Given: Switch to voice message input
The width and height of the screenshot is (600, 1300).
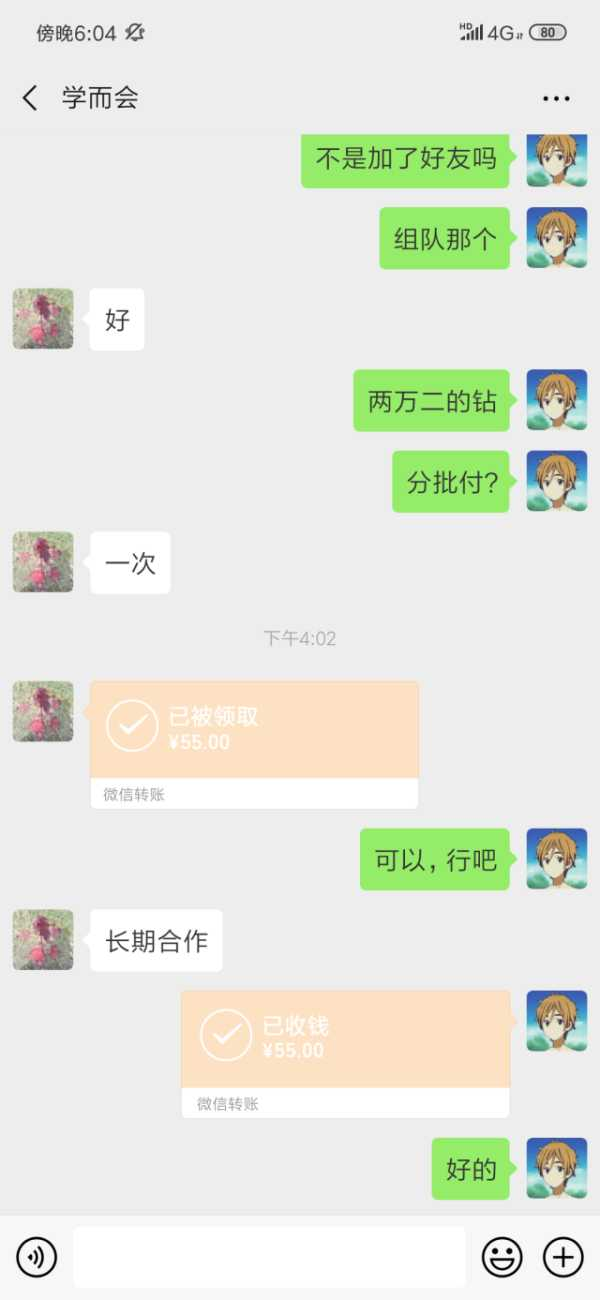Looking at the screenshot, I should tap(37, 1257).
